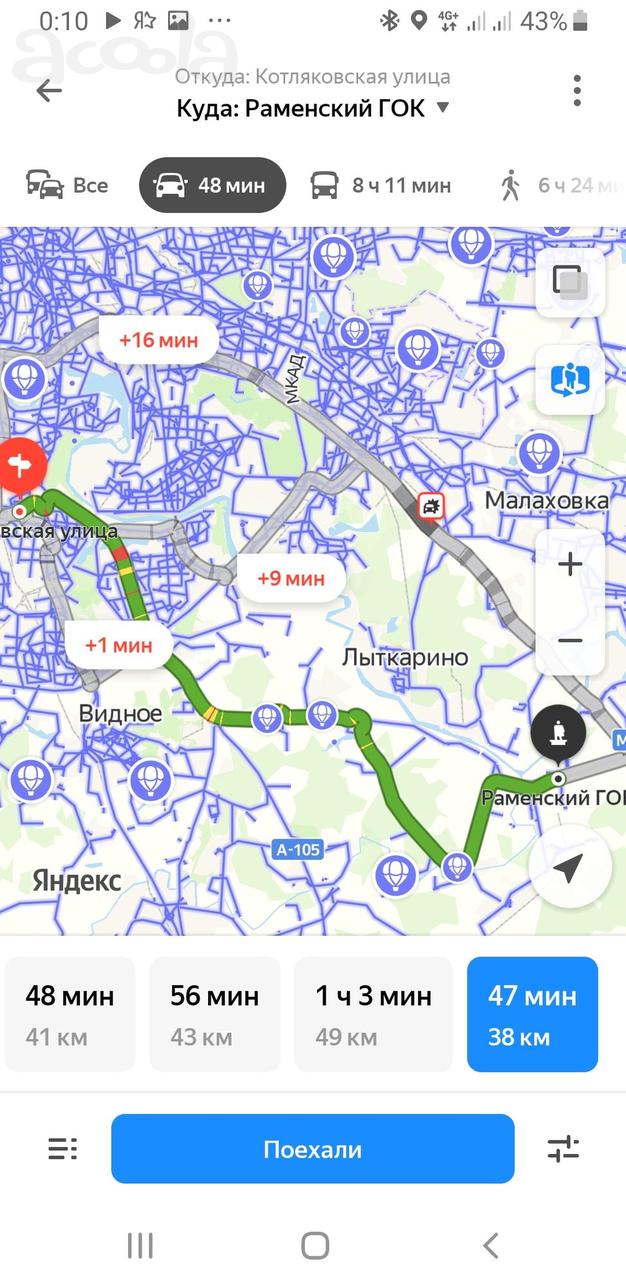Open the three-dot overflow menu

[x=577, y=91]
